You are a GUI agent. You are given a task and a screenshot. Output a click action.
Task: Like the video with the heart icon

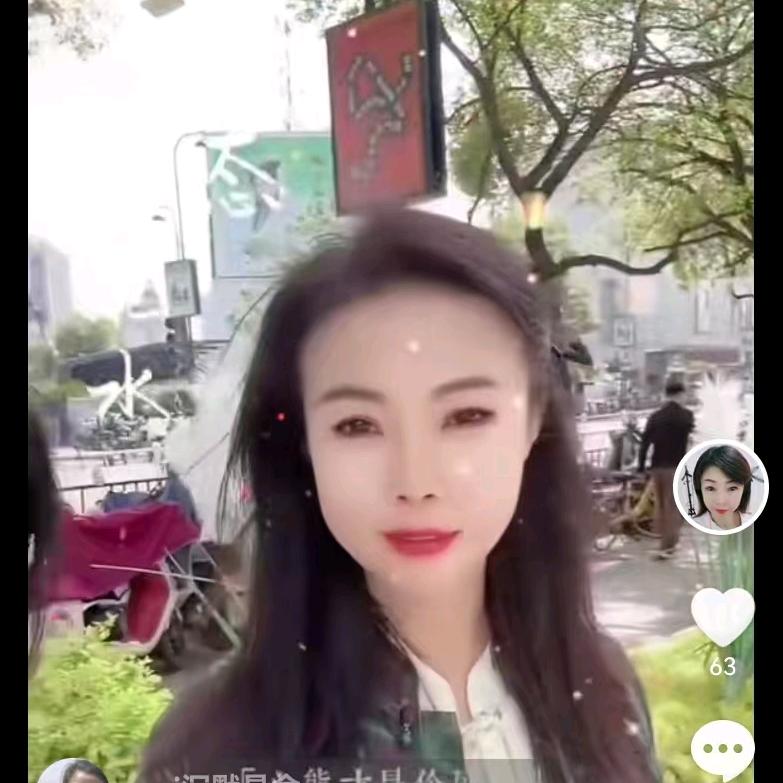point(722,615)
